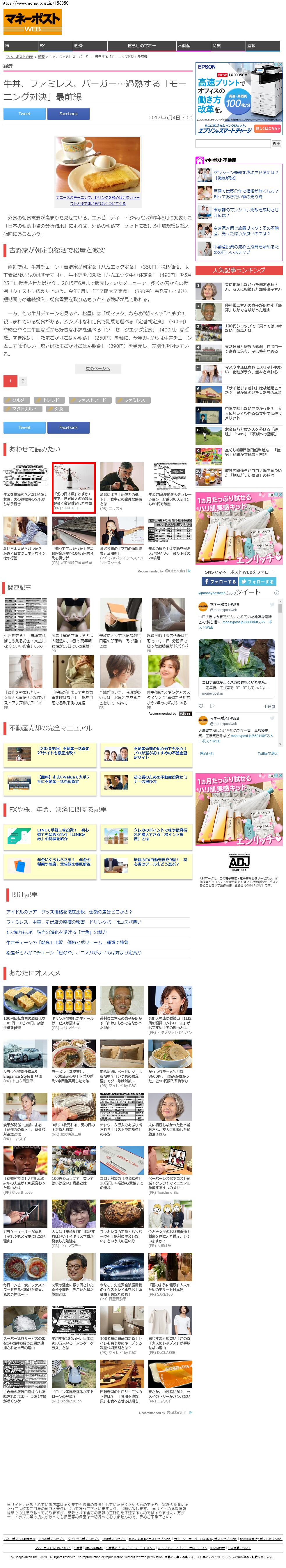Share the article with the top Facebook button
Screen dimensions: 286x1568
(x=68, y=113)
